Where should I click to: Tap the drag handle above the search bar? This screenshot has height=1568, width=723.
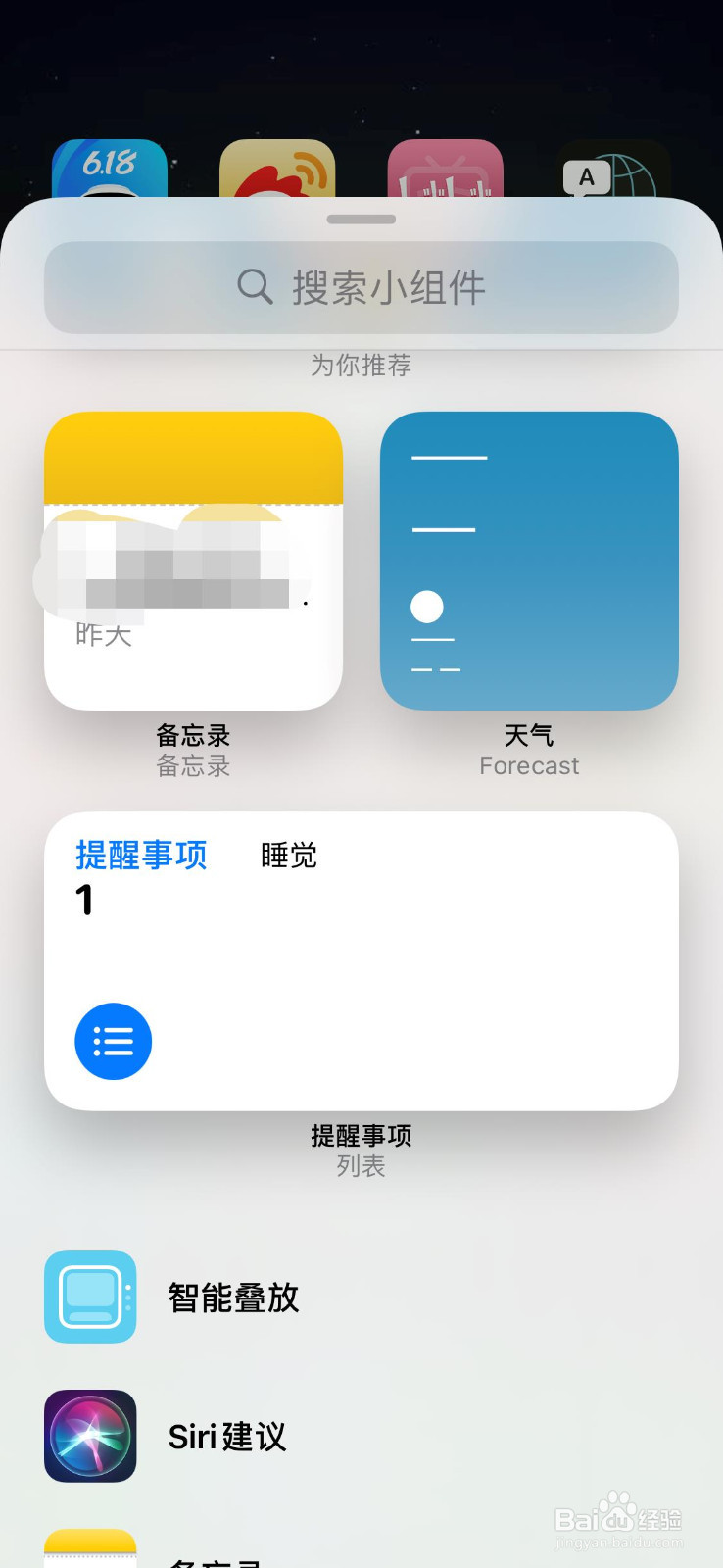tap(361, 220)
